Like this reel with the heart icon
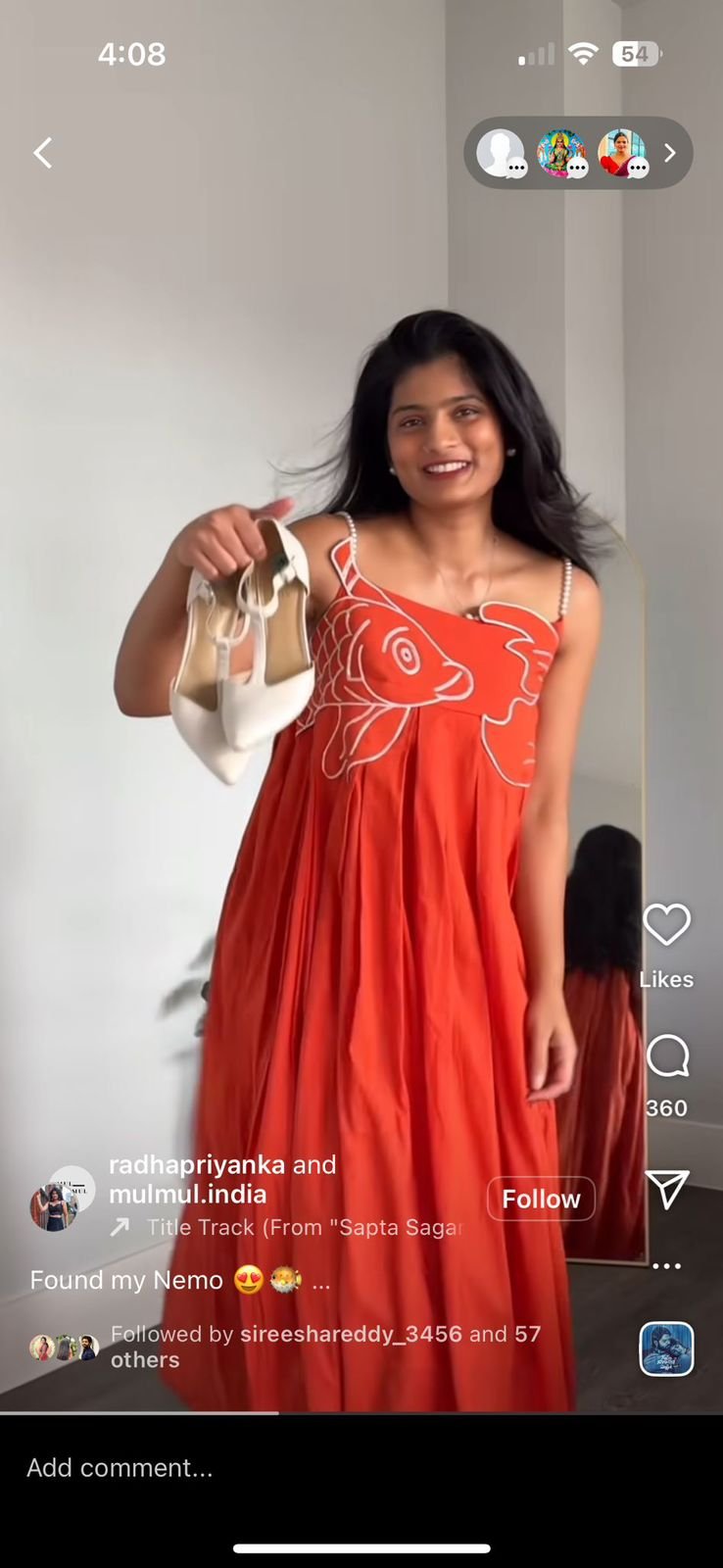The image size is (723, 1568). 666,925
